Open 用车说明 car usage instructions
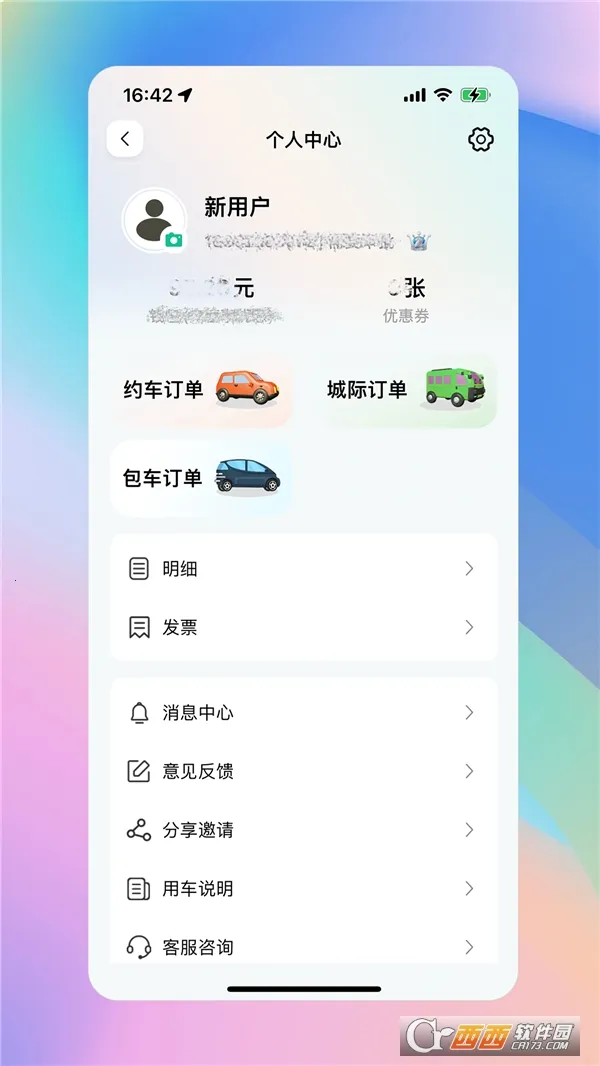The height and width of the screenshot is (1066, 600). (304, 889)
